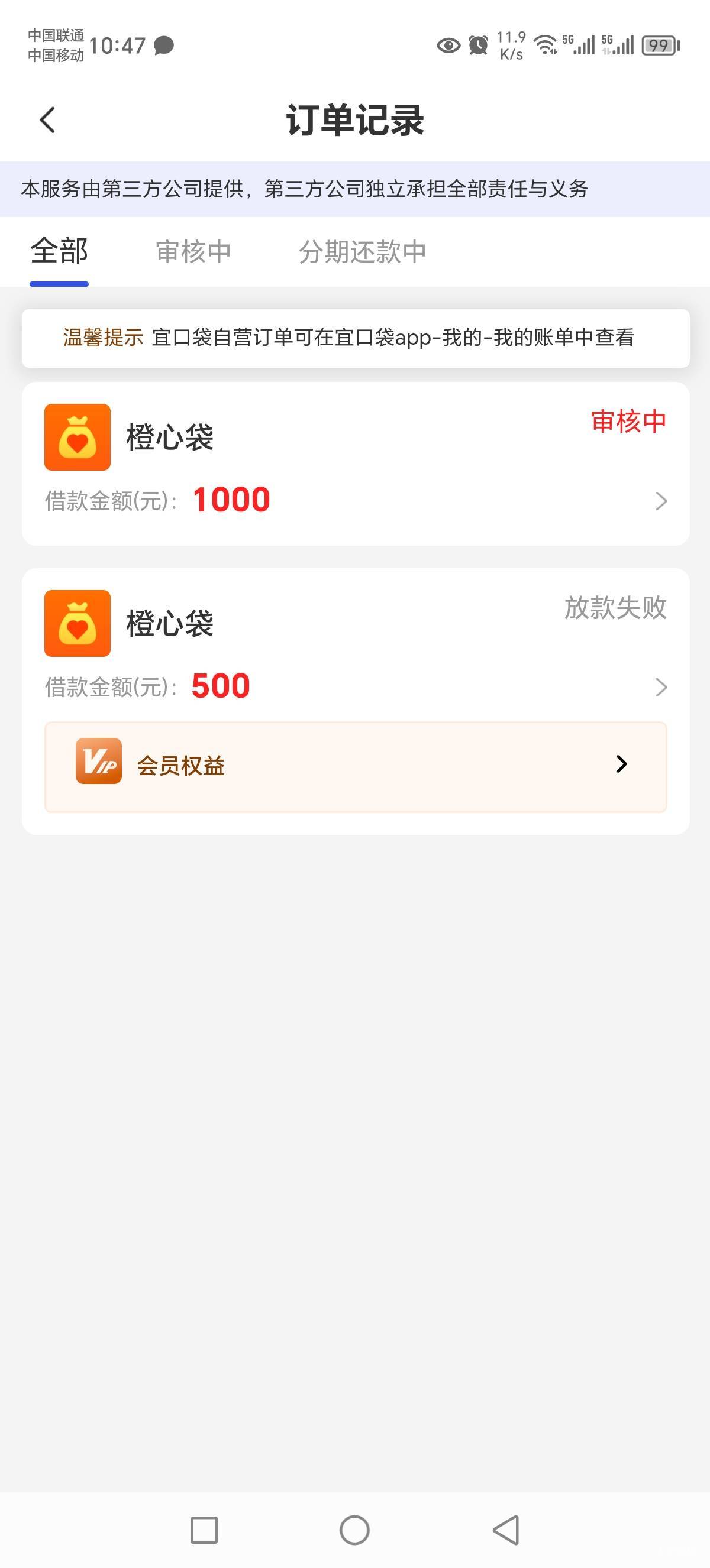Open 会员权益 VIP benefits
710x1568 pixels.
(355, 766)
